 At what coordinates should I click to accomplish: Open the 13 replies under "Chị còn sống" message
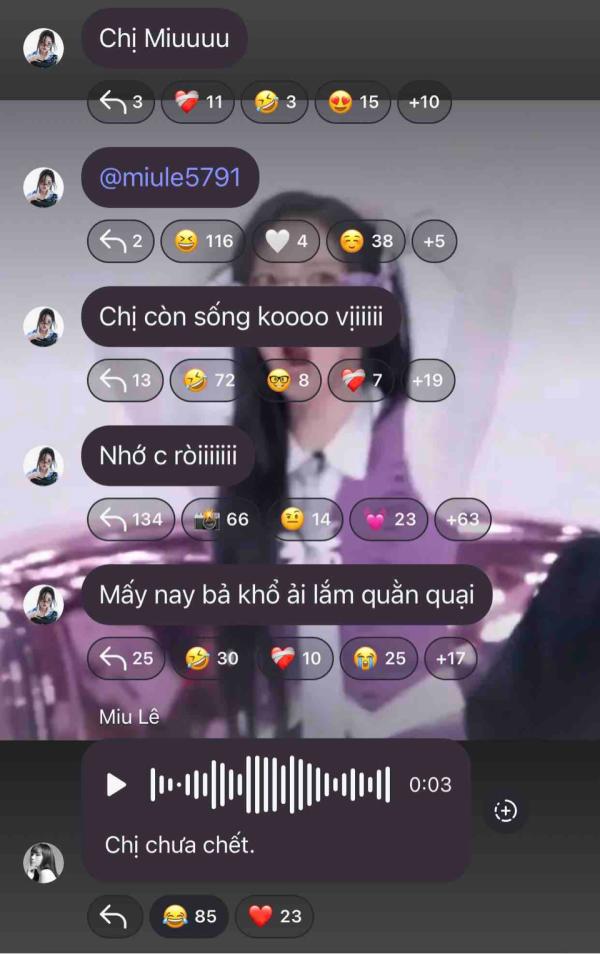pyautogui.click(x=124, y=380)
